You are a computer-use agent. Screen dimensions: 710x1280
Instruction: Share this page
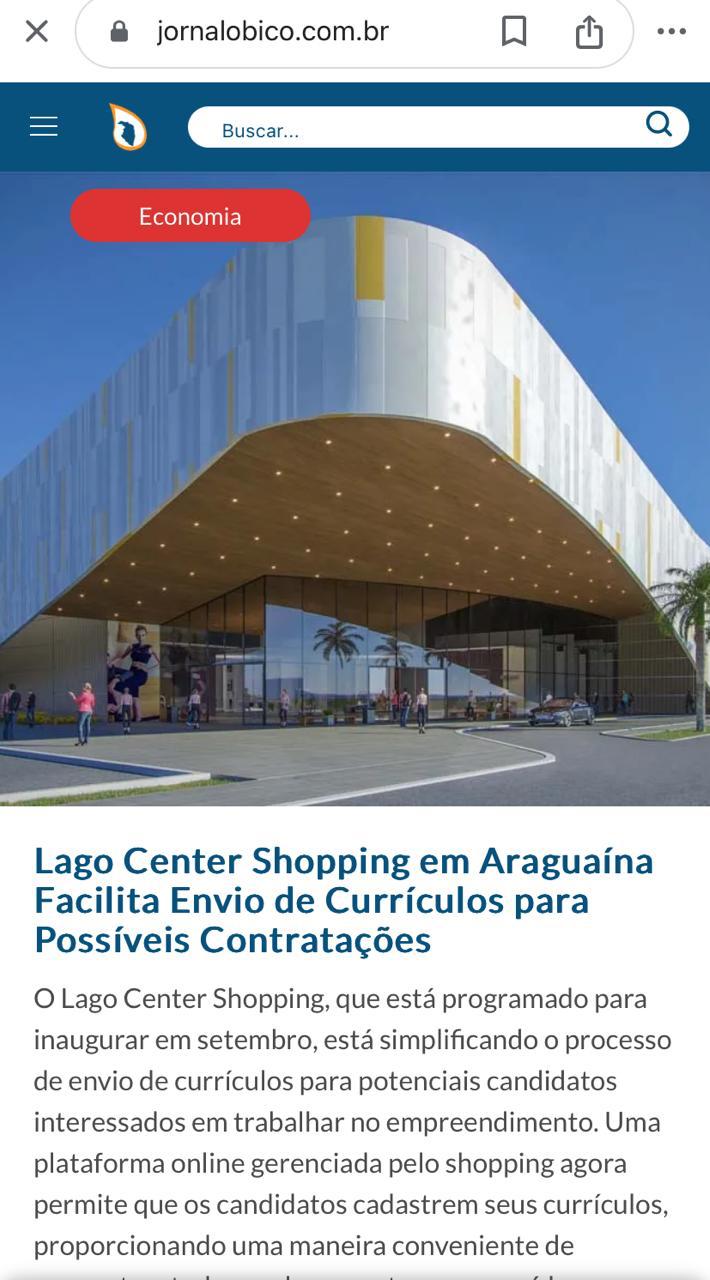(589, 32)
